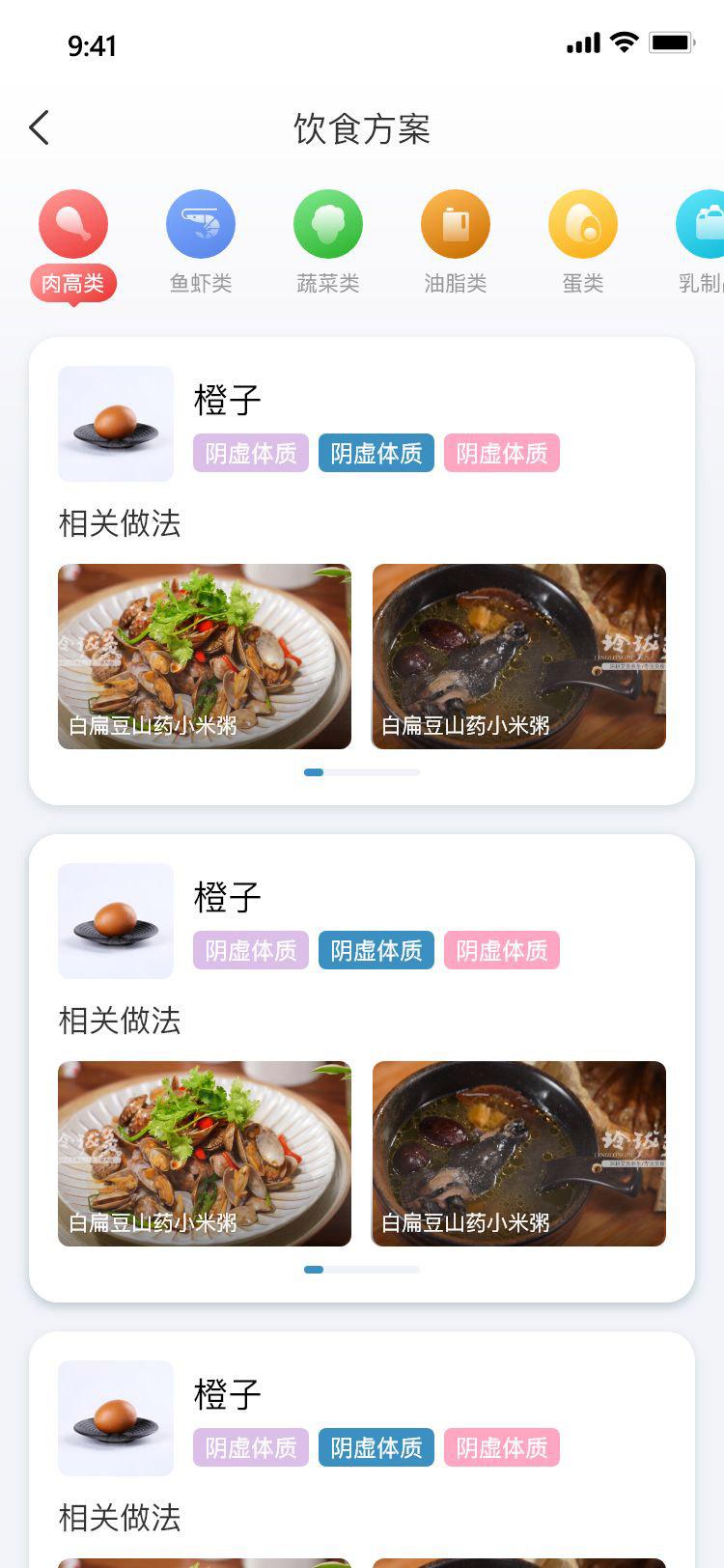The height and width of the screenshot is (1568, 724).
Task: Tap the blue 阴虚体质 tag in first card
Action: coord(376,453)
